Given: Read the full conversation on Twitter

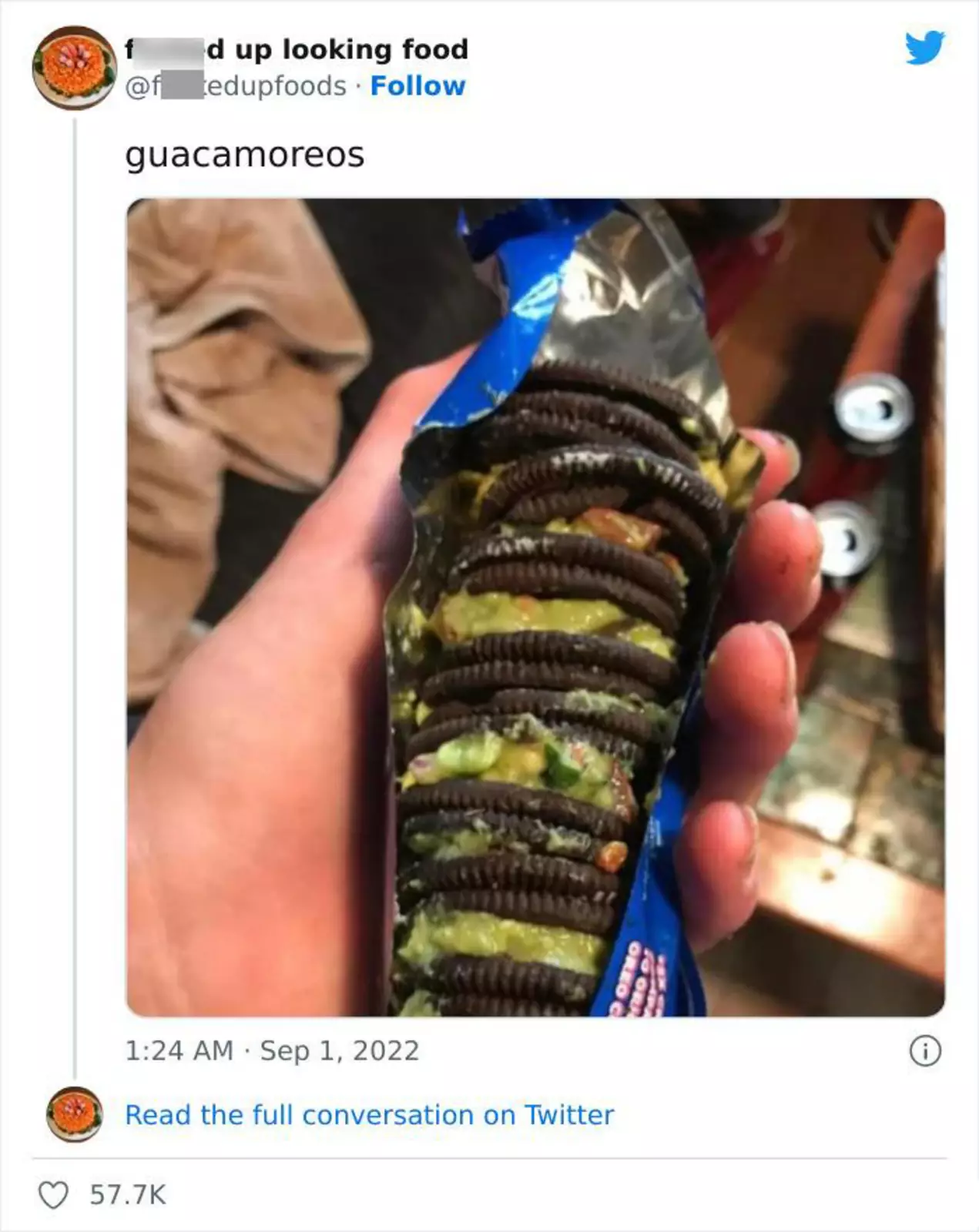Looking at the screenshot, I should pos(369,1114).
